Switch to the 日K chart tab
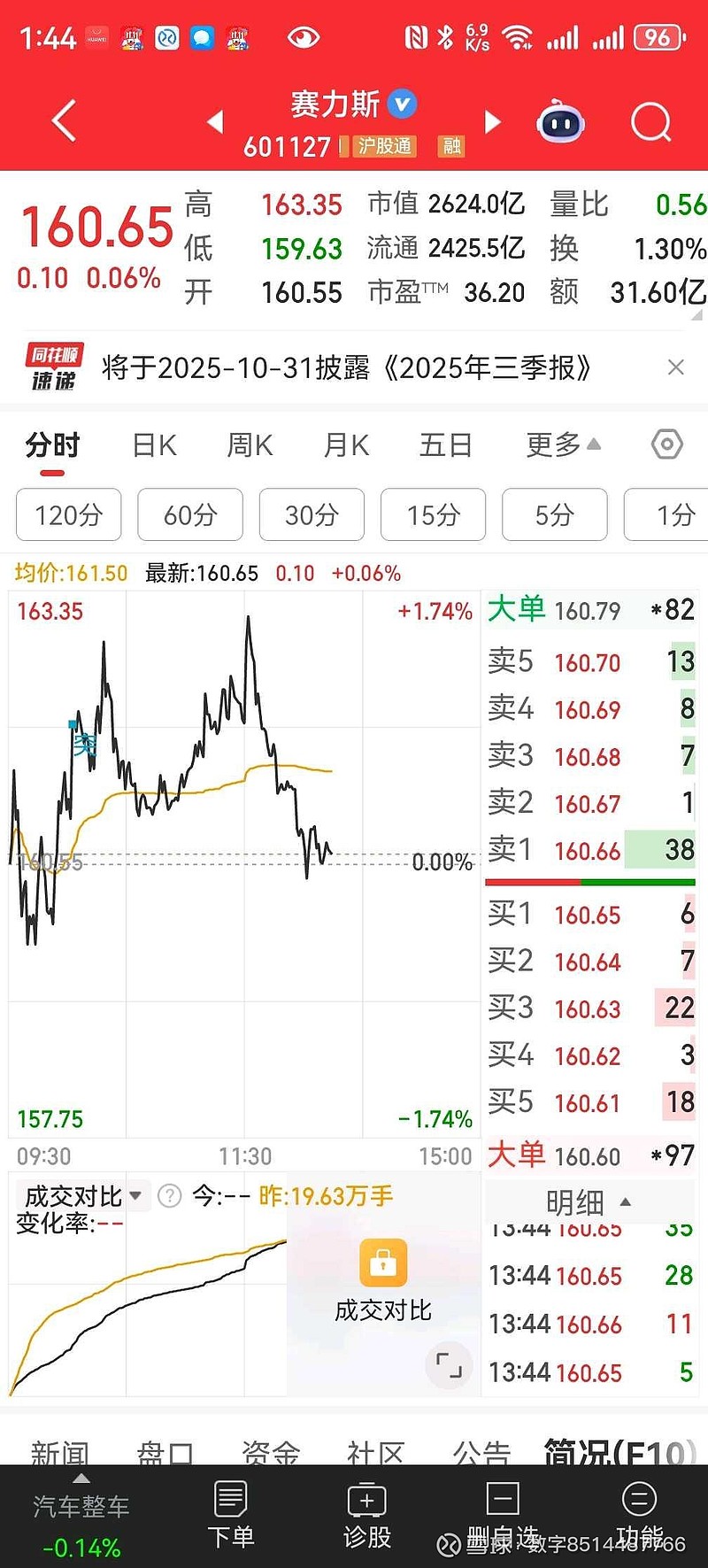 (x=154, y=445)
